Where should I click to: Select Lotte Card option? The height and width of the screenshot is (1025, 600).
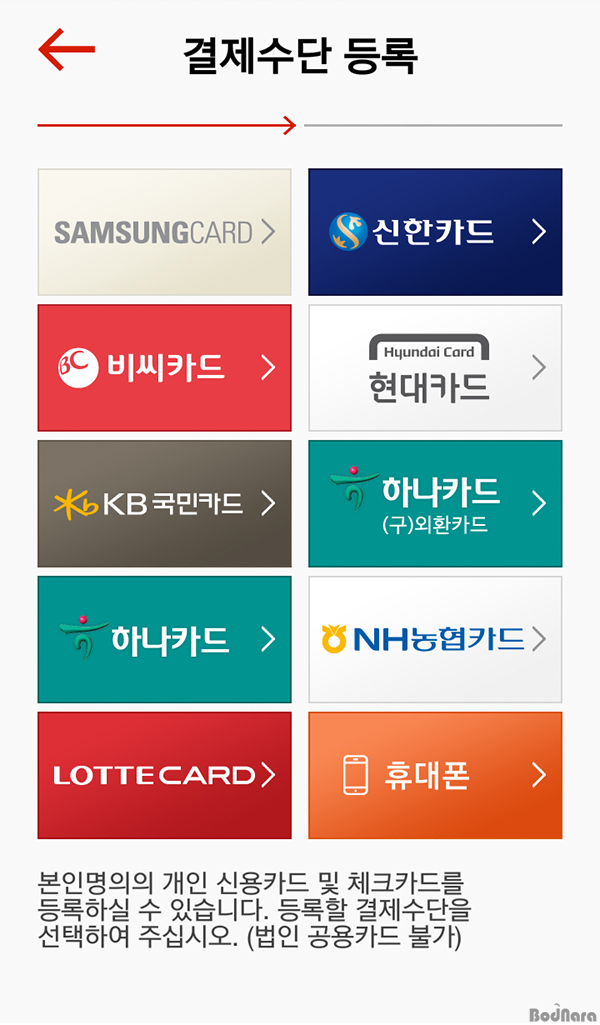(164, 775)
